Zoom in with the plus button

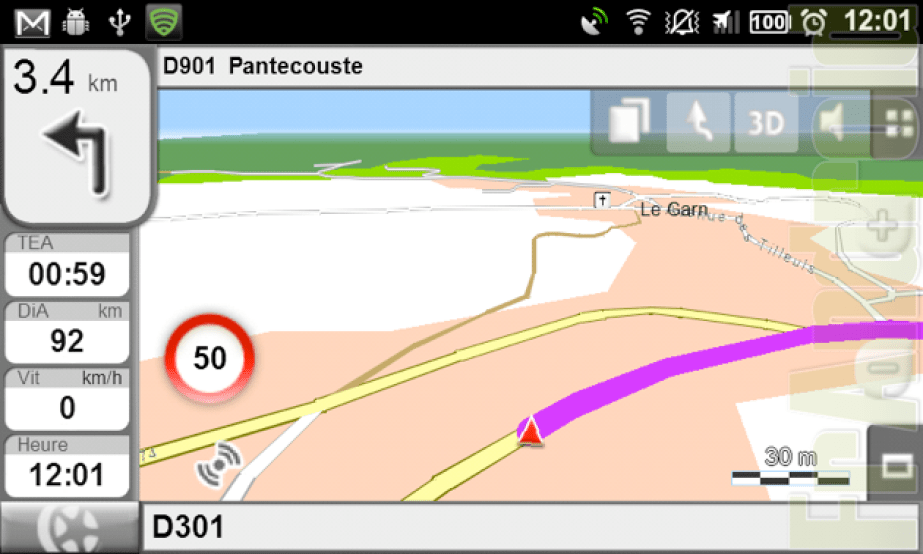pyautogui.click(x=883, y=227)
